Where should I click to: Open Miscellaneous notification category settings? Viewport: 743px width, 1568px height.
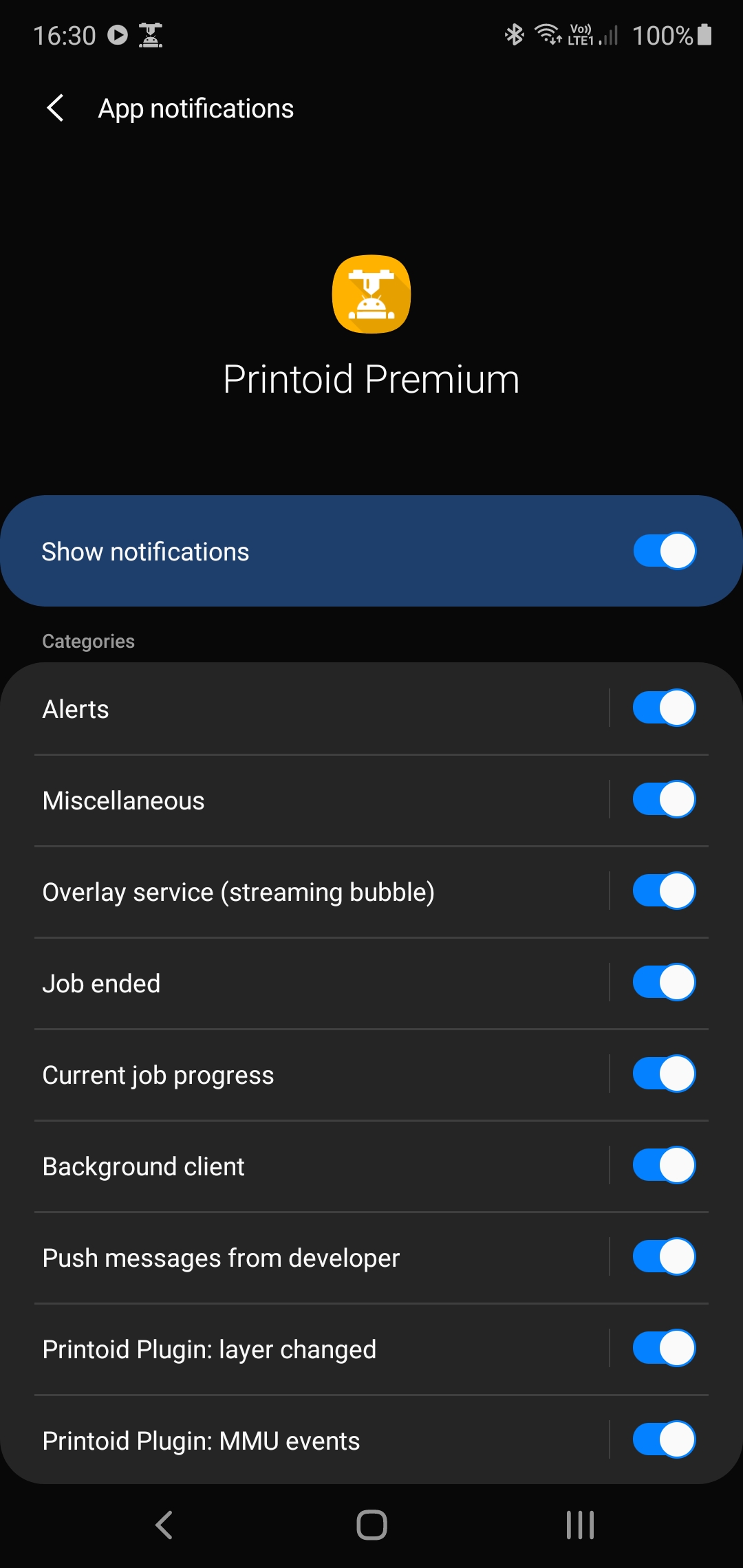pyautogui.click(x=310, y=801)
